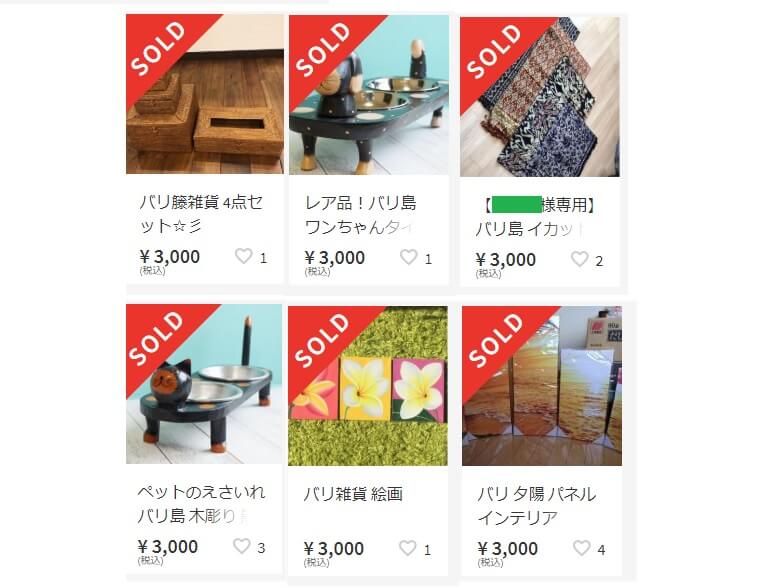This screenshot has width=778, height=588.
Task: Open the ペットのえさいれ バリ島 木彫り listing
Action: pos(204,385)
